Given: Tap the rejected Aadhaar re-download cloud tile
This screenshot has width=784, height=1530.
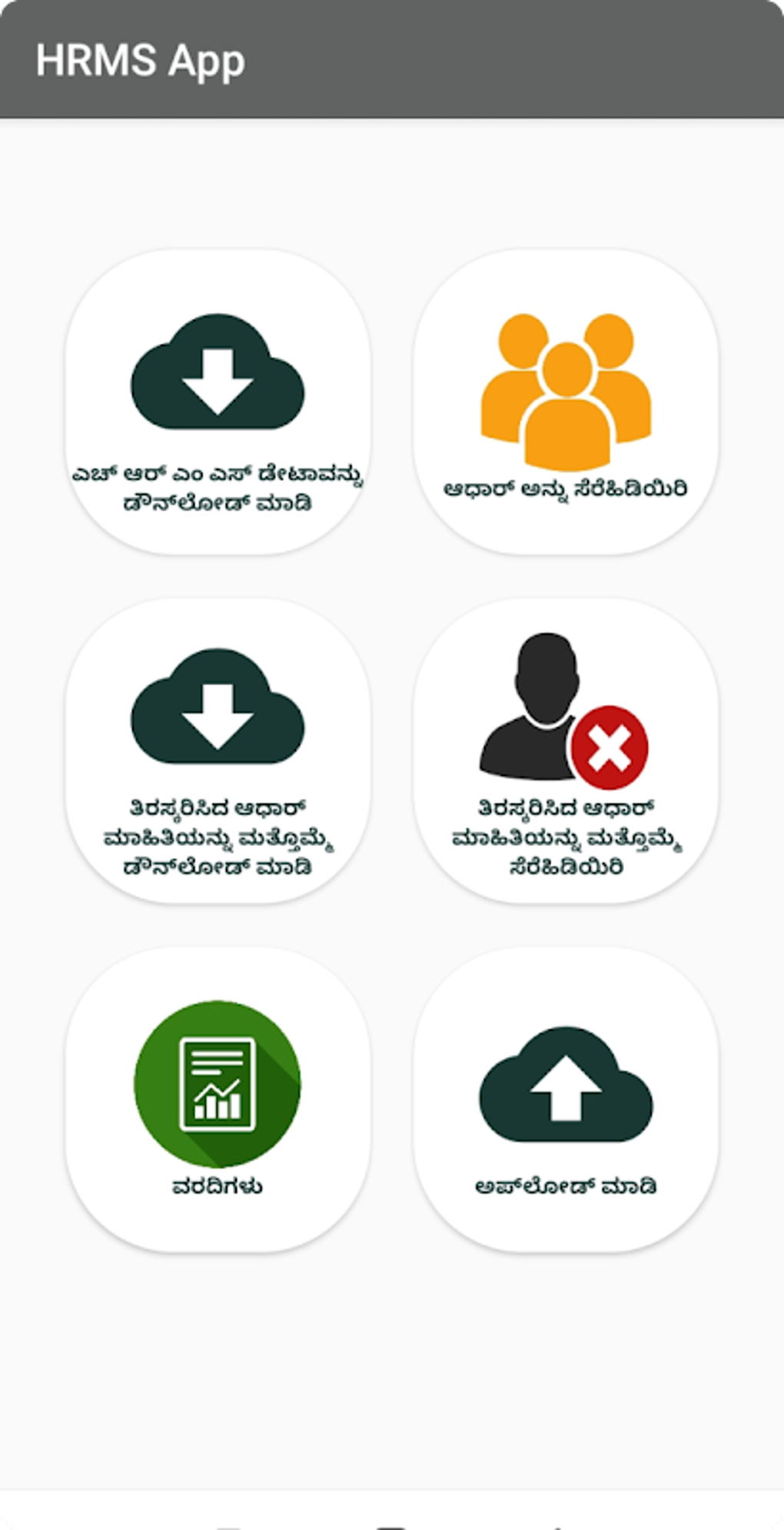Looking at the screenshot, I should [218, 750].
